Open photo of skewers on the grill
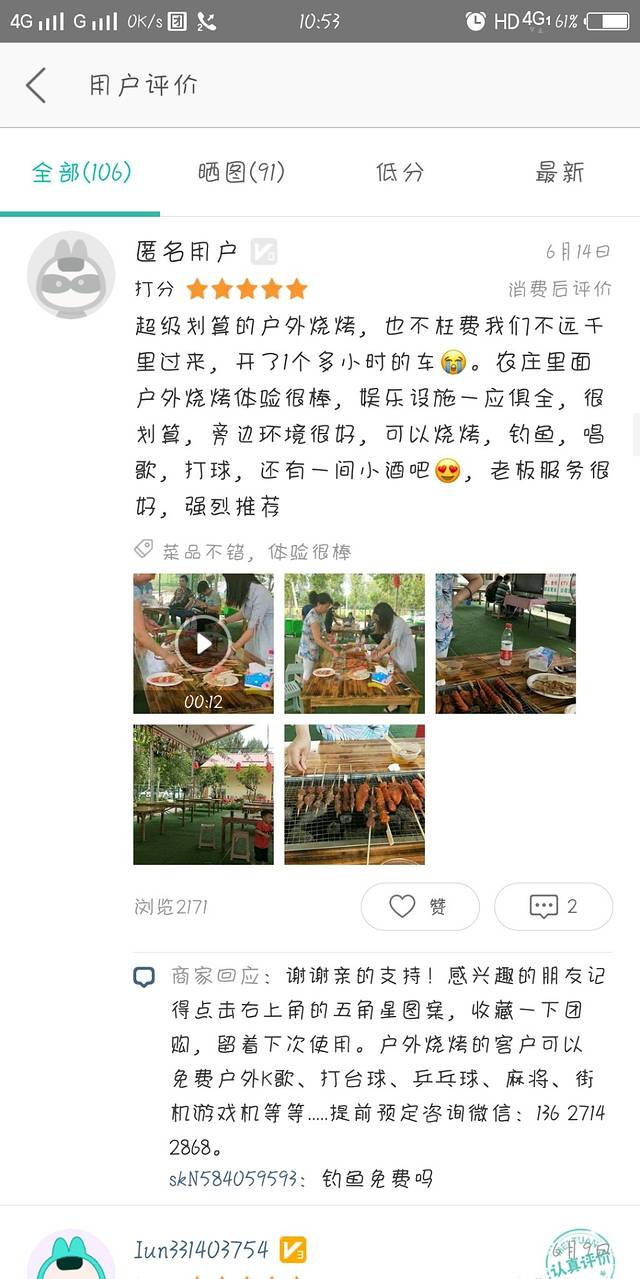 [x=354, y=794]
